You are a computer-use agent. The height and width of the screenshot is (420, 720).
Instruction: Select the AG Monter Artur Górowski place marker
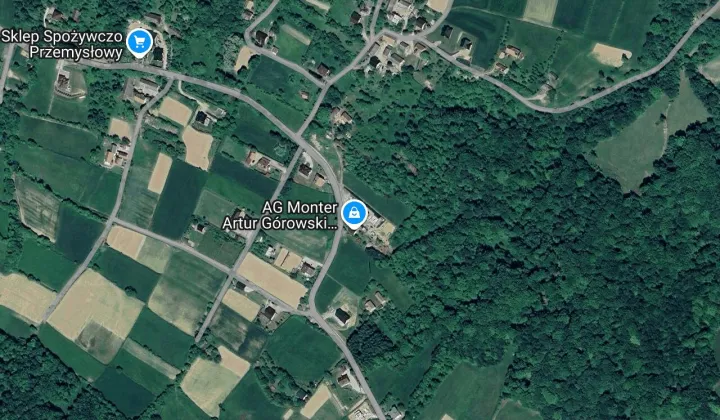click(x=354, y=213)
